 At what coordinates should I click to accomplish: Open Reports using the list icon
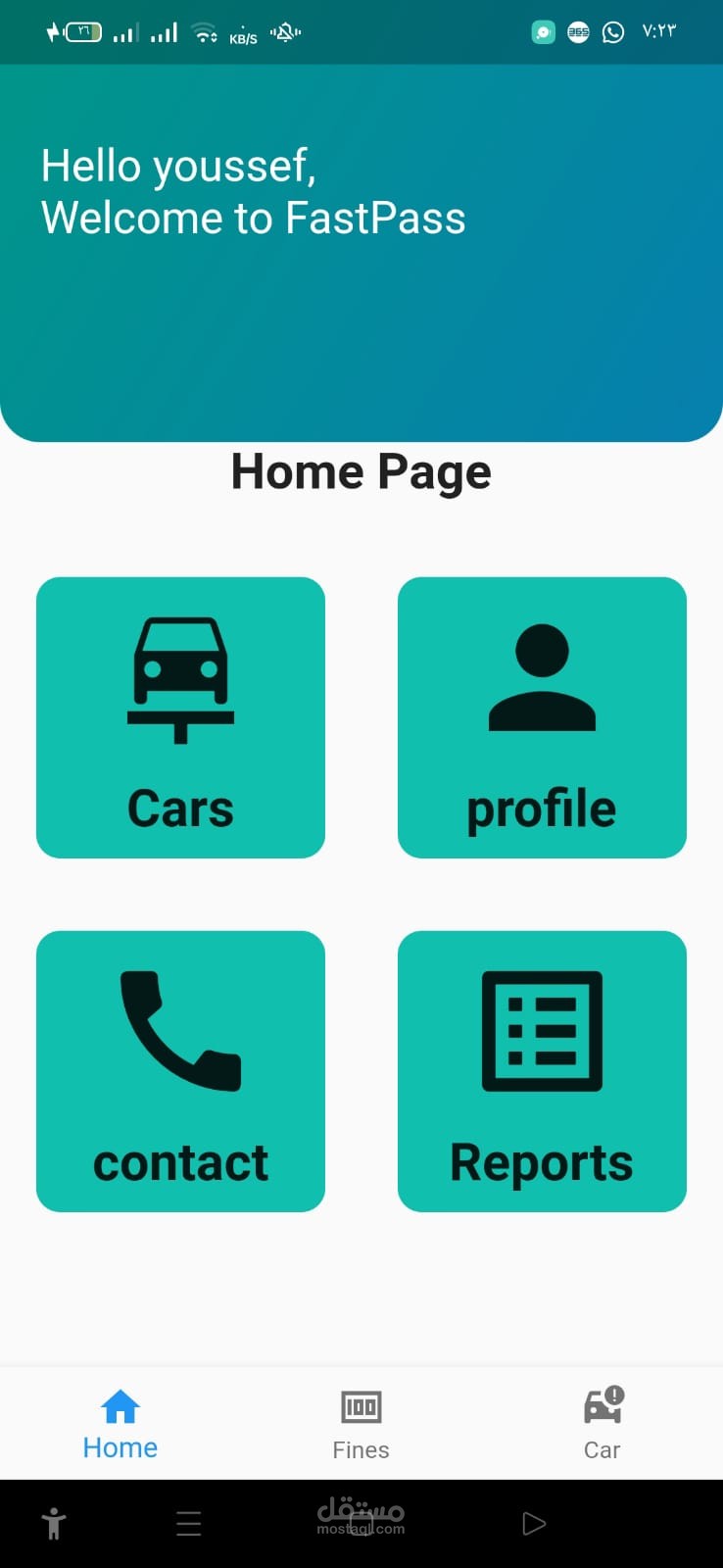click(x=541, y=1029)
